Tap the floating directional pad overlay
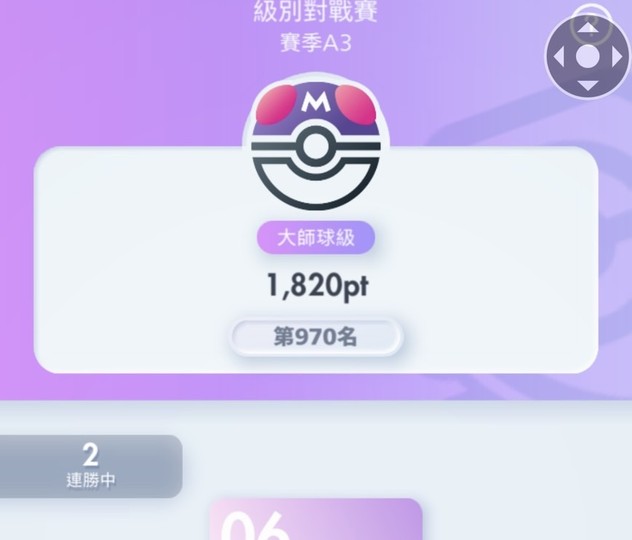The width and height of the screenshot is (632, 540). [587, 56]
